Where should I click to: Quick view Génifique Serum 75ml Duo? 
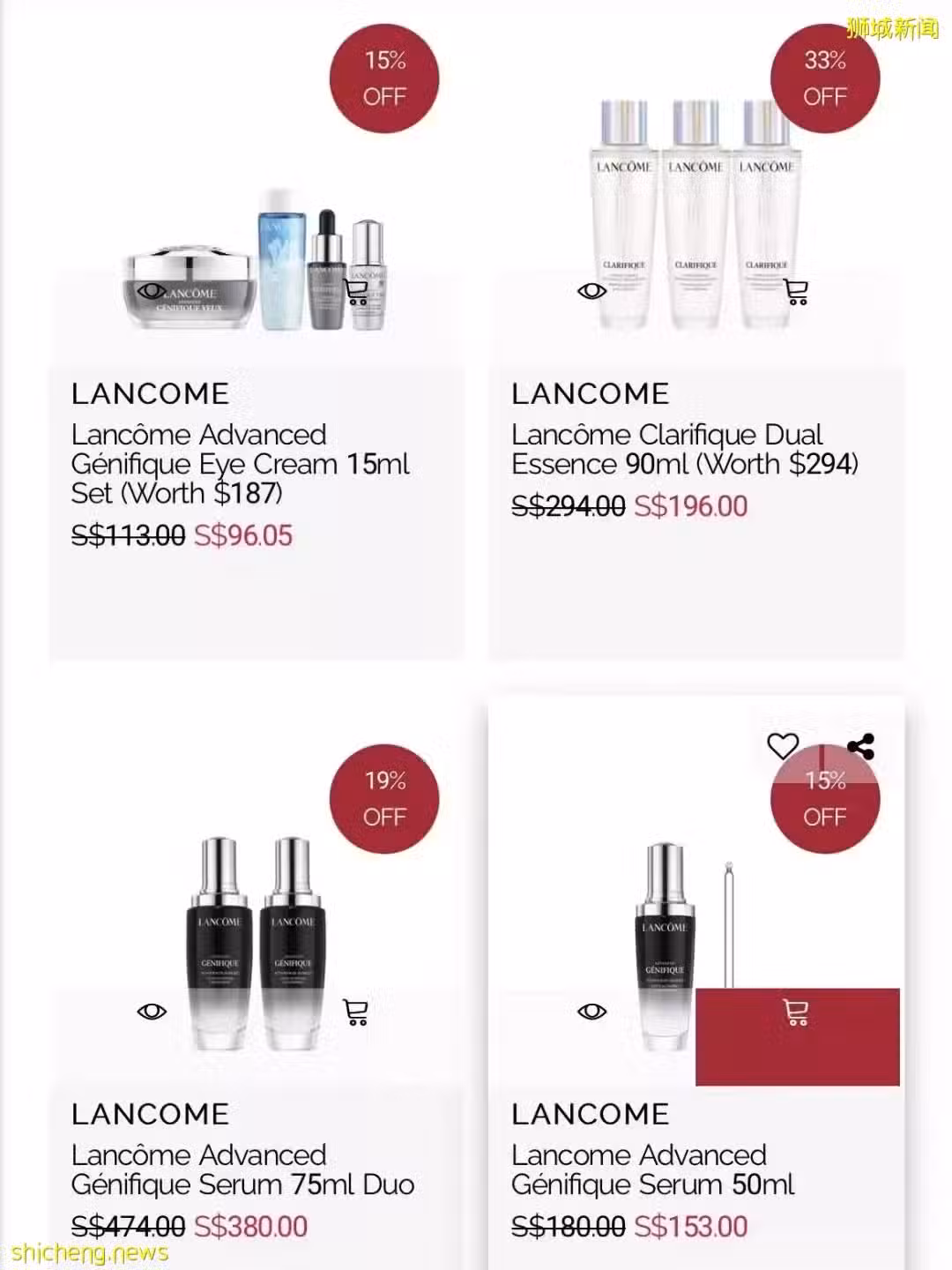point(152,1011)
